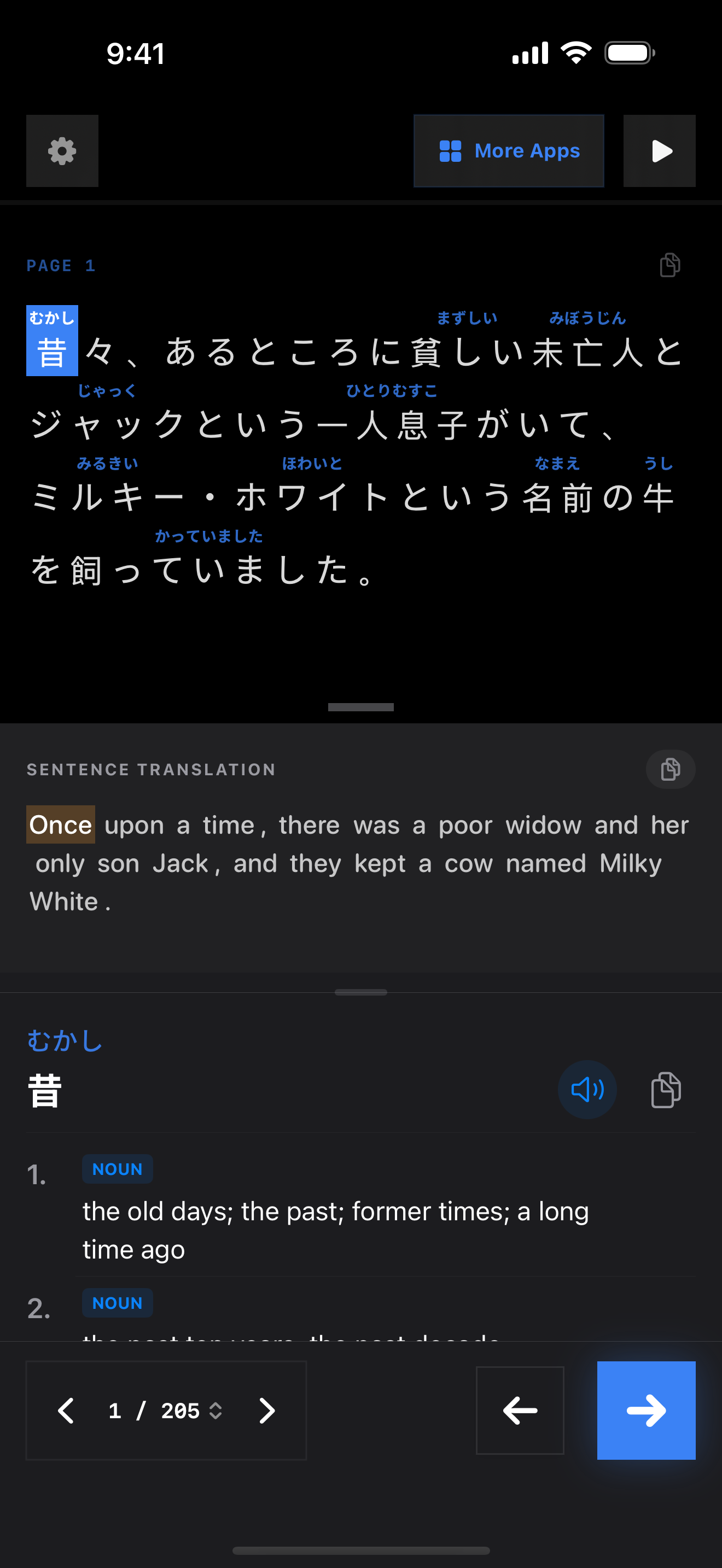
Task: Tap the word "widow" in the translation
Action: point(543,826)
